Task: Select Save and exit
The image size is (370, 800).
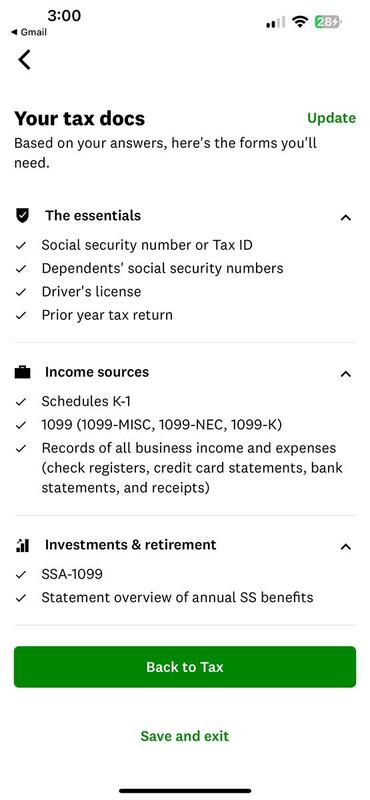Action: pos(185,736)
